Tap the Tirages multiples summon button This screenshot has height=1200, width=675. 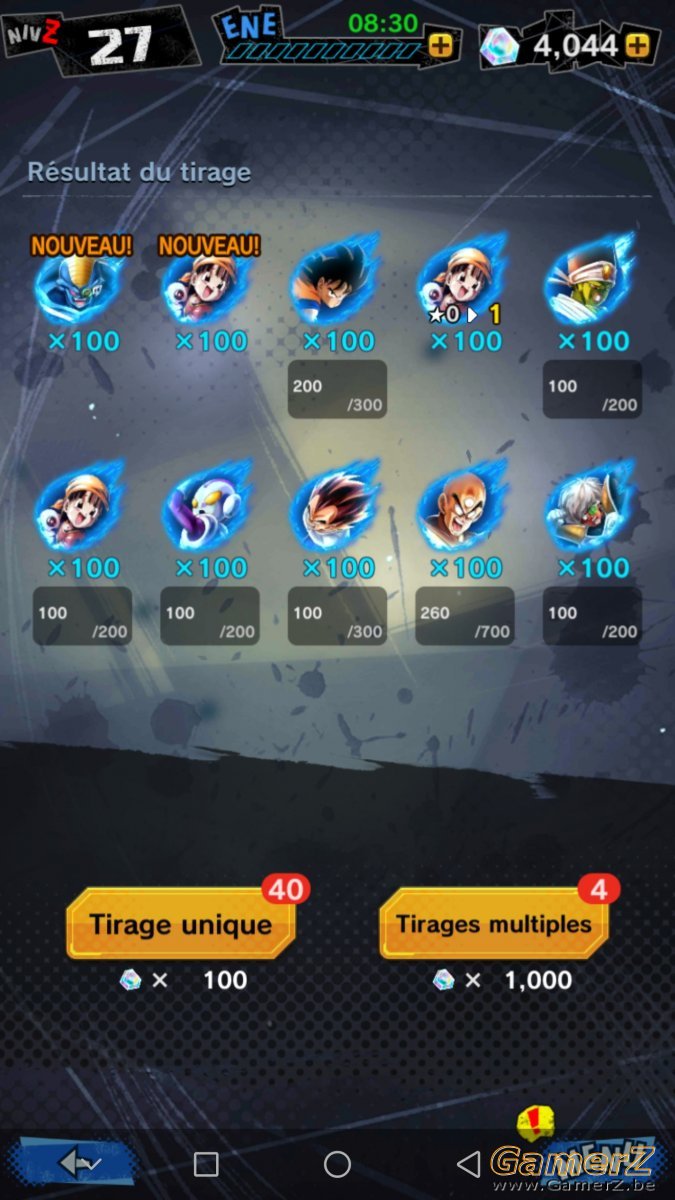(x=494, y=923)
